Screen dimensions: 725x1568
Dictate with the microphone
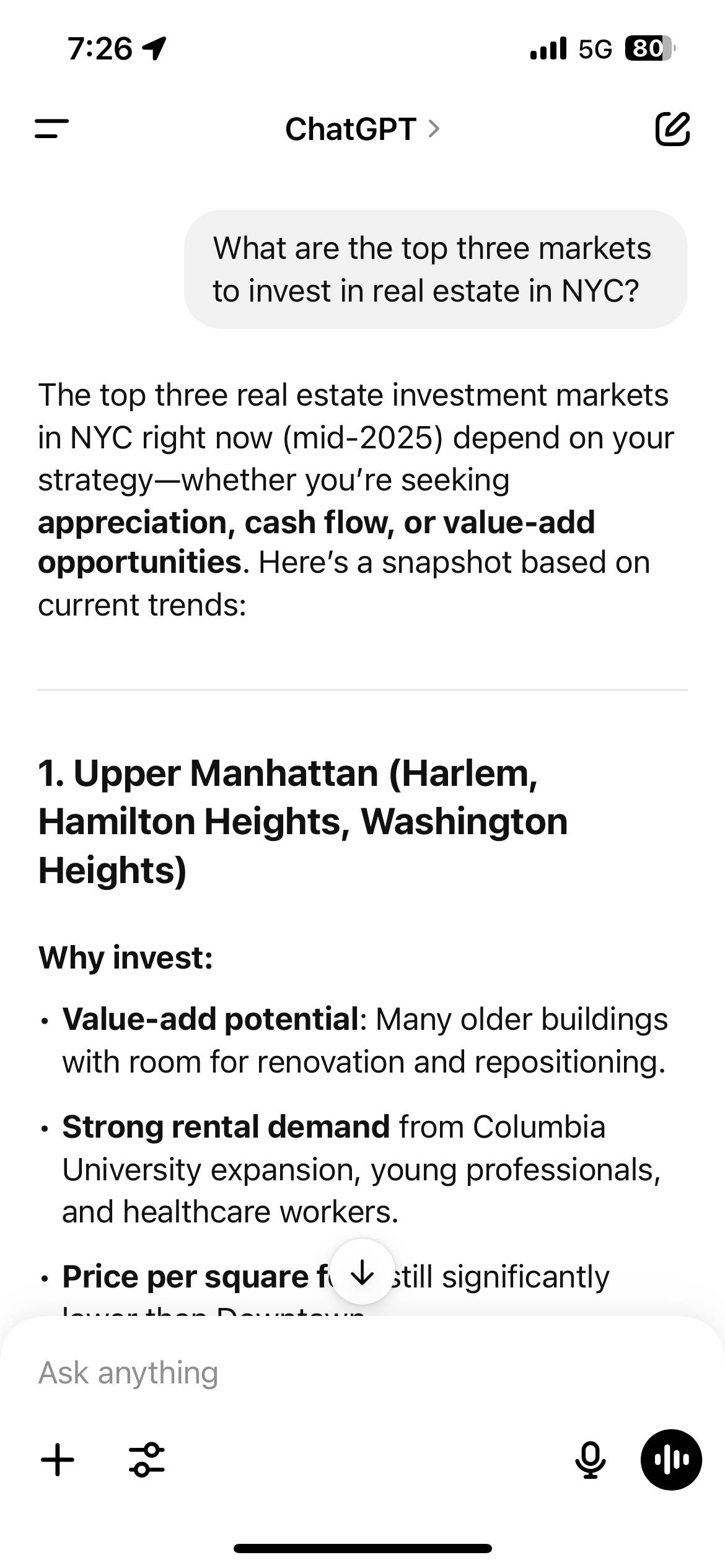pos(590,1460)
